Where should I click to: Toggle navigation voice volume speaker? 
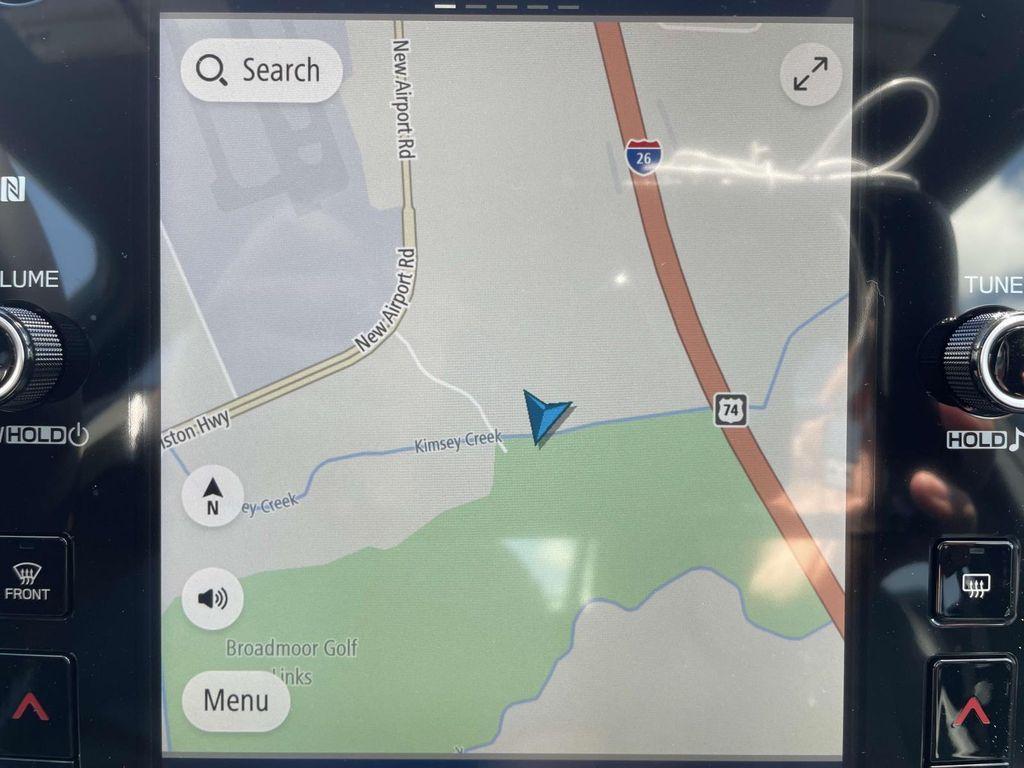point(212,598)
